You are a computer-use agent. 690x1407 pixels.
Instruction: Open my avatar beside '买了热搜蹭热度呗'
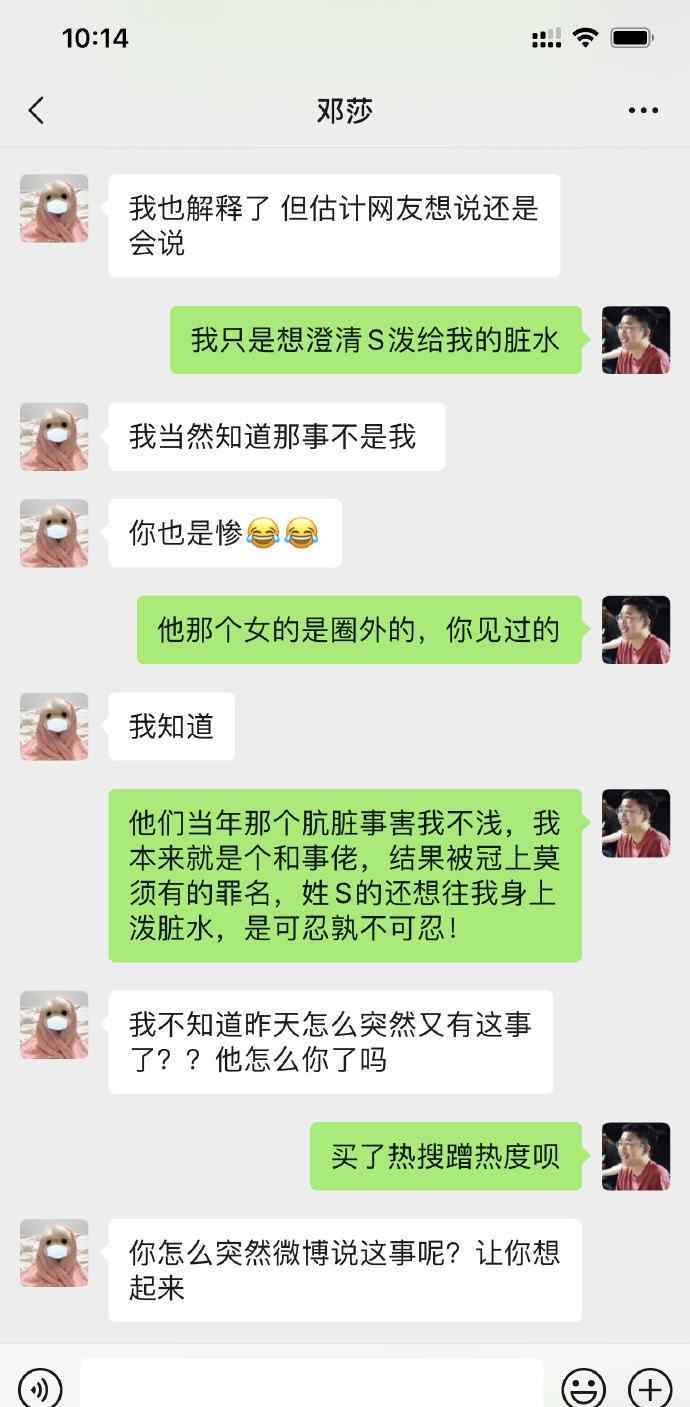(635, 1156)
